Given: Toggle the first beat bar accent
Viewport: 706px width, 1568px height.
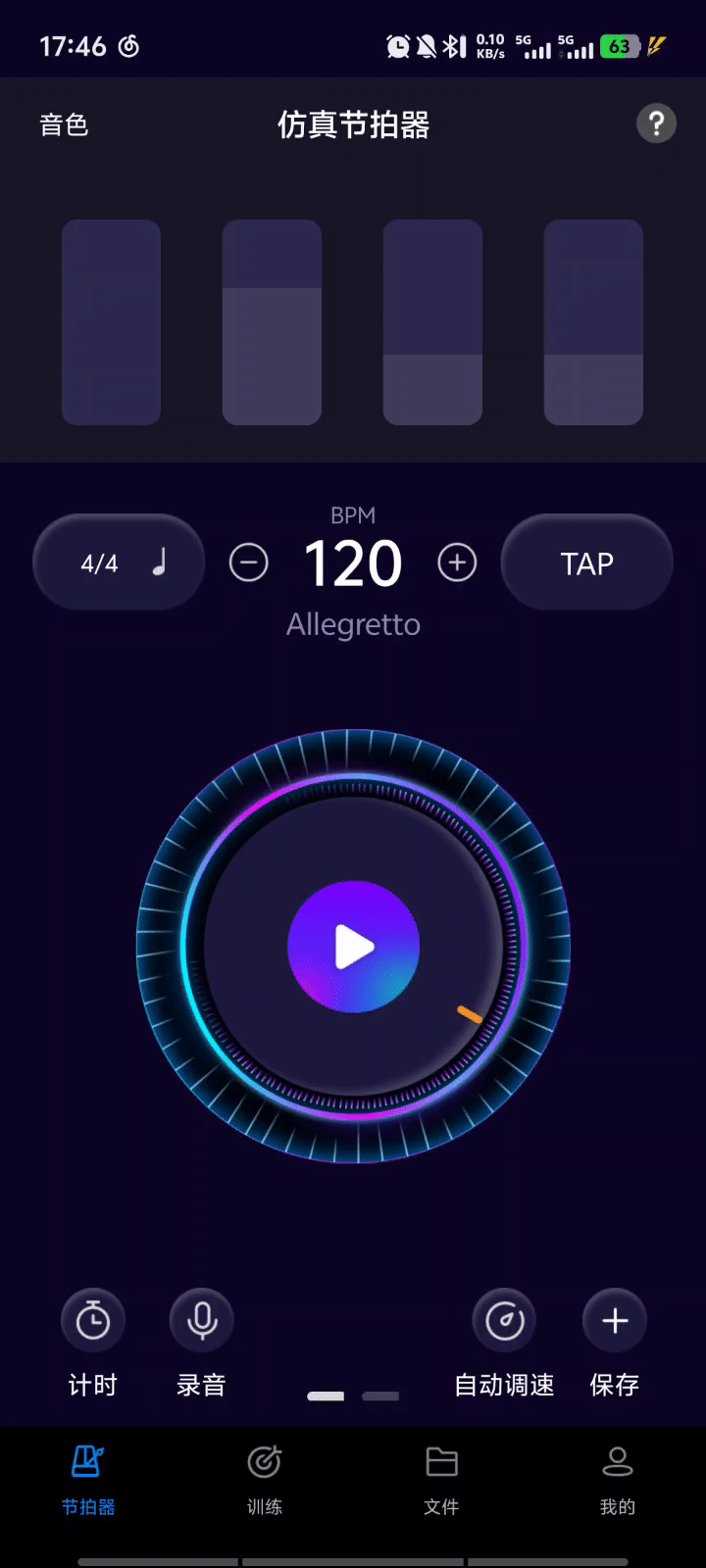Looking at the screenshot, I should click(x=111, y=322).
